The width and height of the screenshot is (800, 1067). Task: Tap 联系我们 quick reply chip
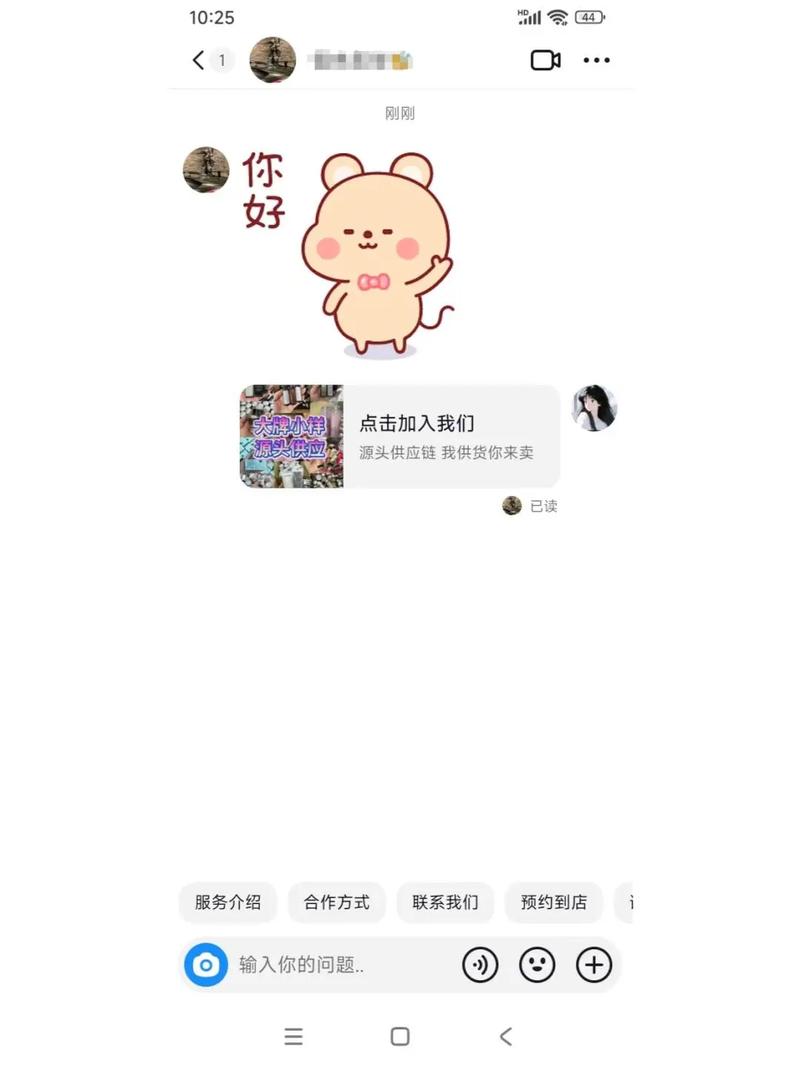point(445,902)
